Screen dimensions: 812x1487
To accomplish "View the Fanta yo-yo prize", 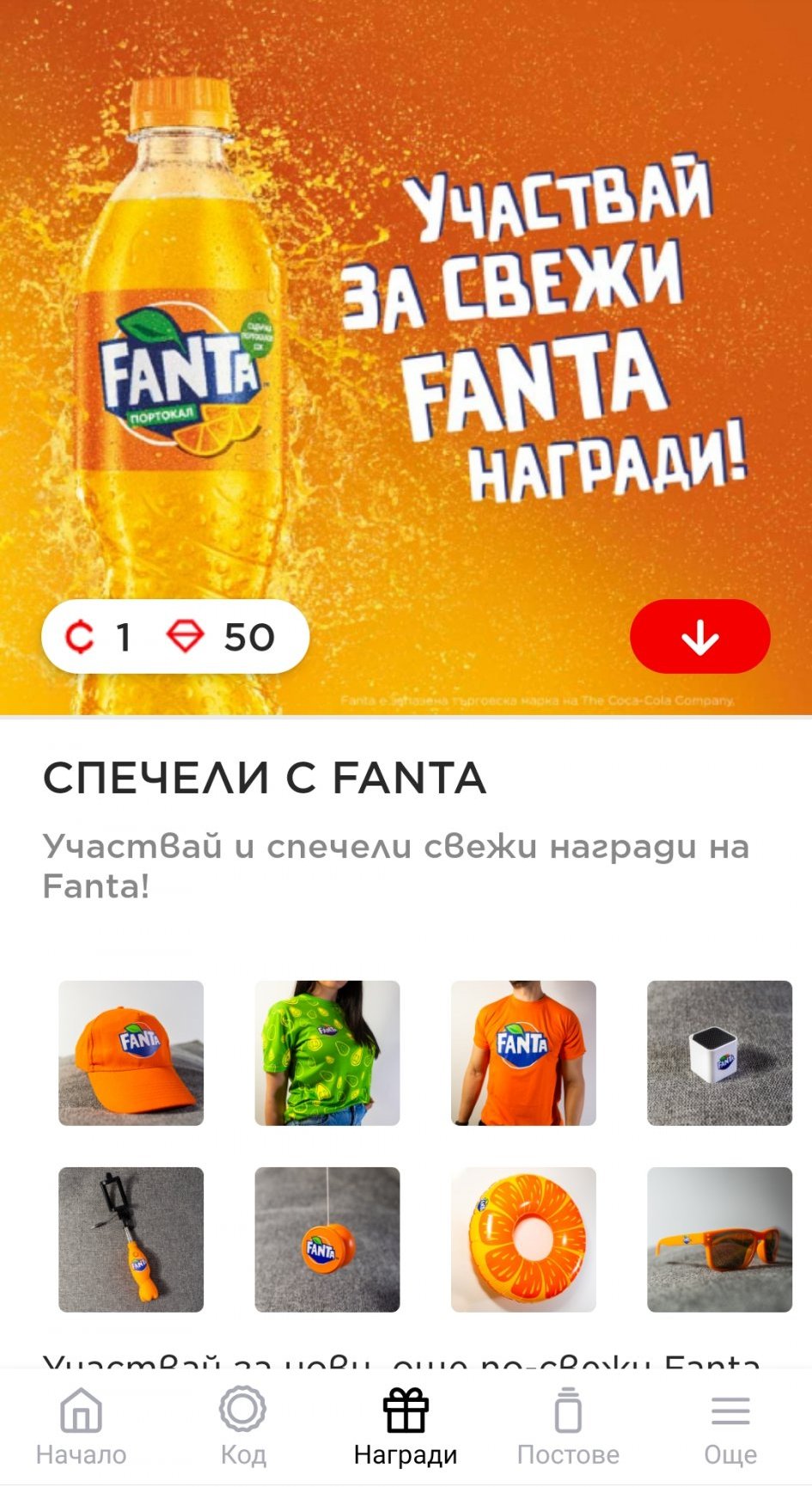I will coord(327,1239).
